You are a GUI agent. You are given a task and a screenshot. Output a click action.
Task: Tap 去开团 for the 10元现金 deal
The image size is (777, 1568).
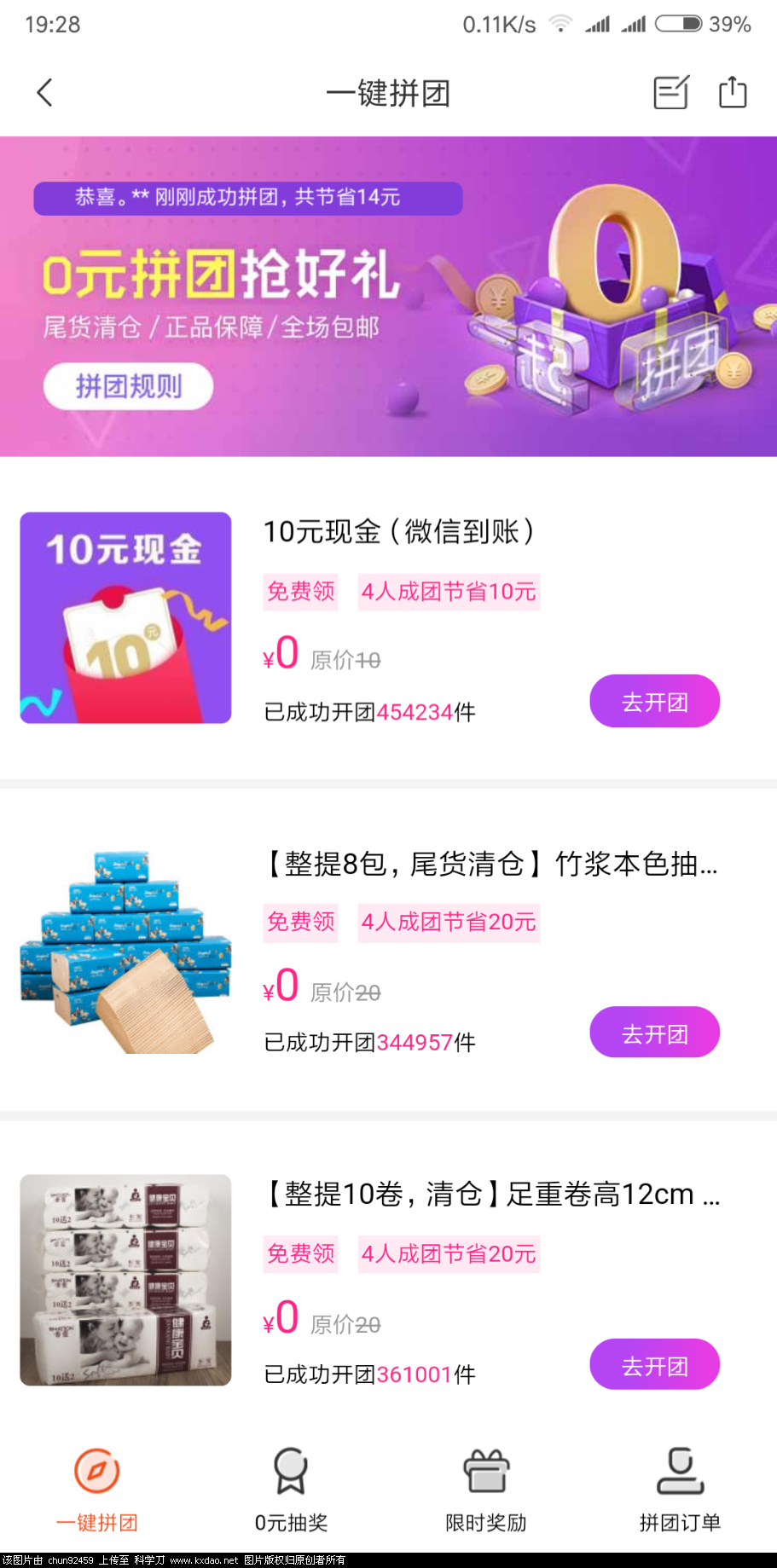point(654,701)
